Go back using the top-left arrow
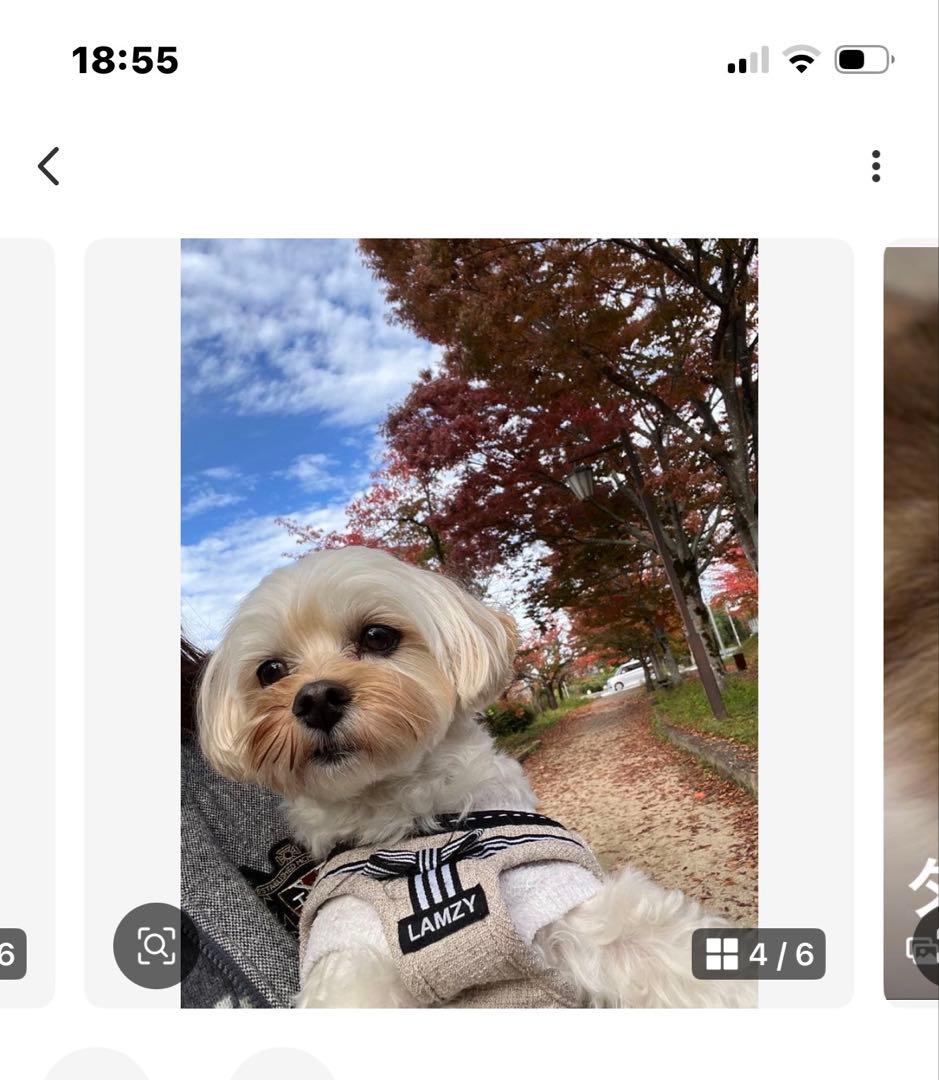The width and height of the screenshot is (939, 1080). coord(49,166)
